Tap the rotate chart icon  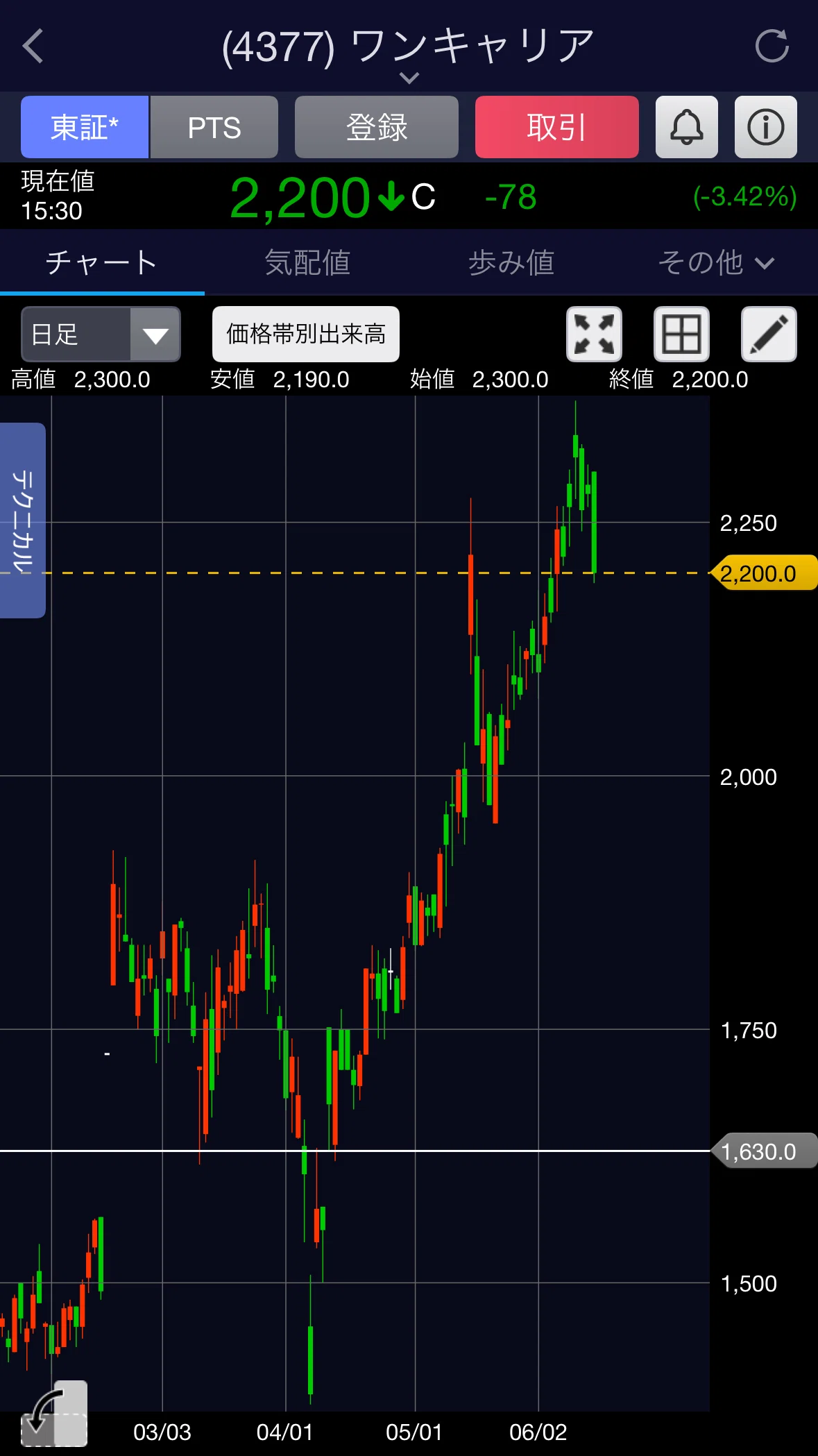[54, 1413]
